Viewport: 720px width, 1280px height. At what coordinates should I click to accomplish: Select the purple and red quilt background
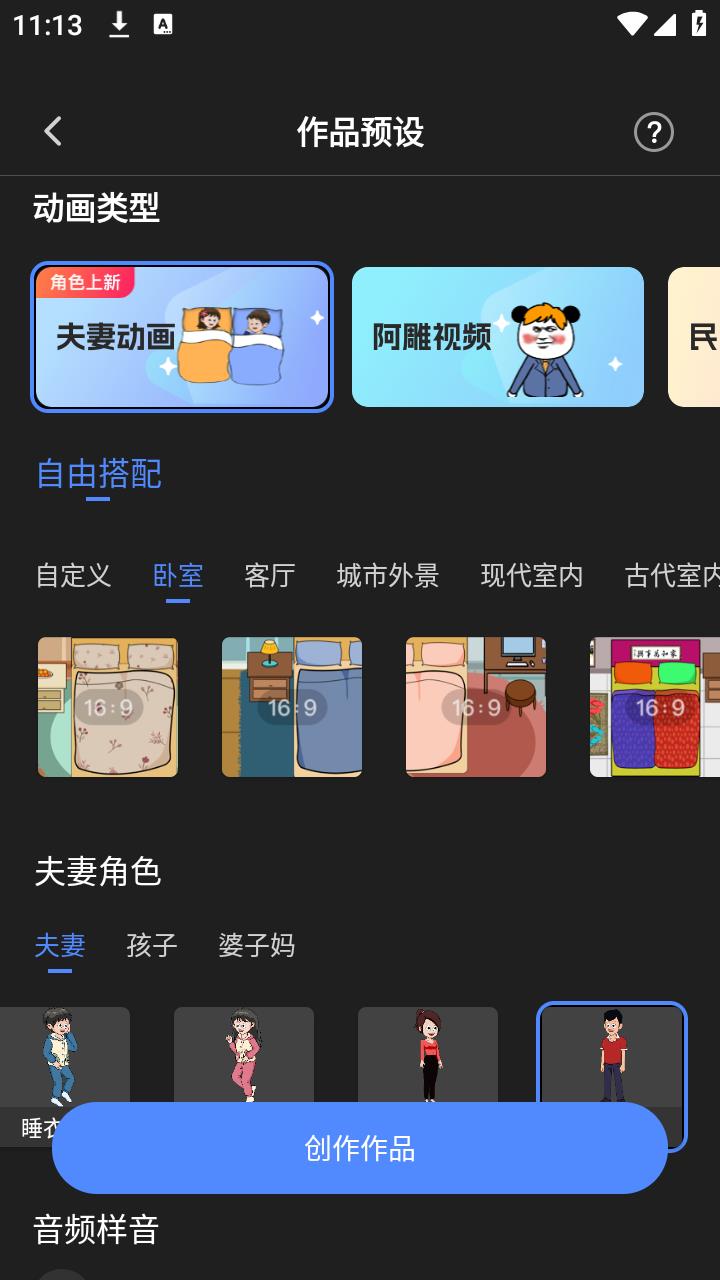point(655,707)
